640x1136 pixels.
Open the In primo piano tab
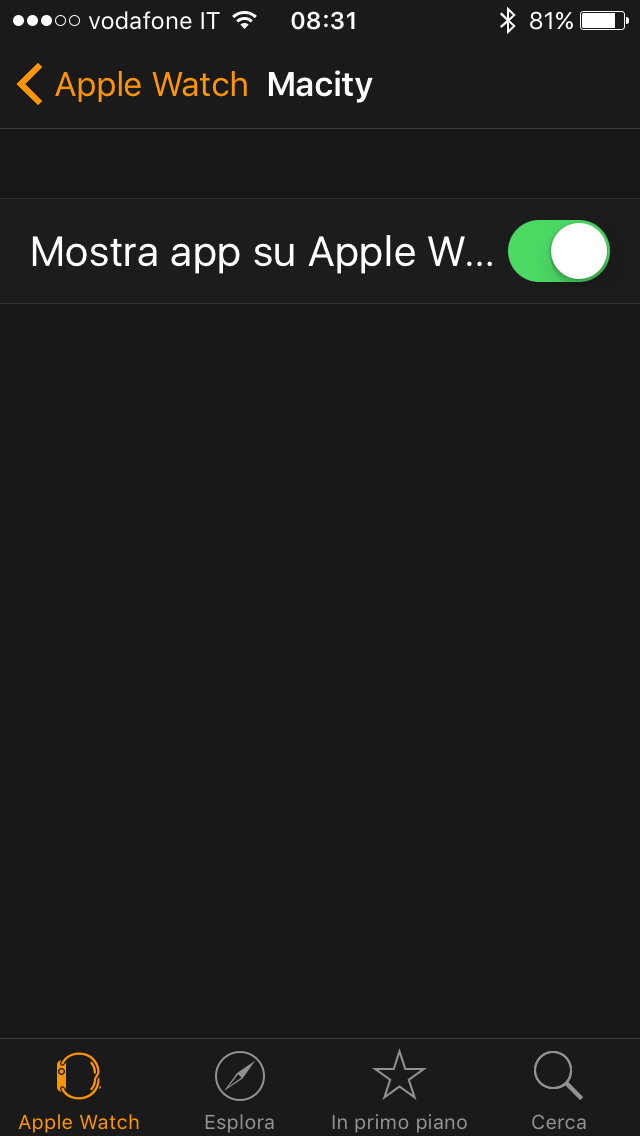point(399,1090)
